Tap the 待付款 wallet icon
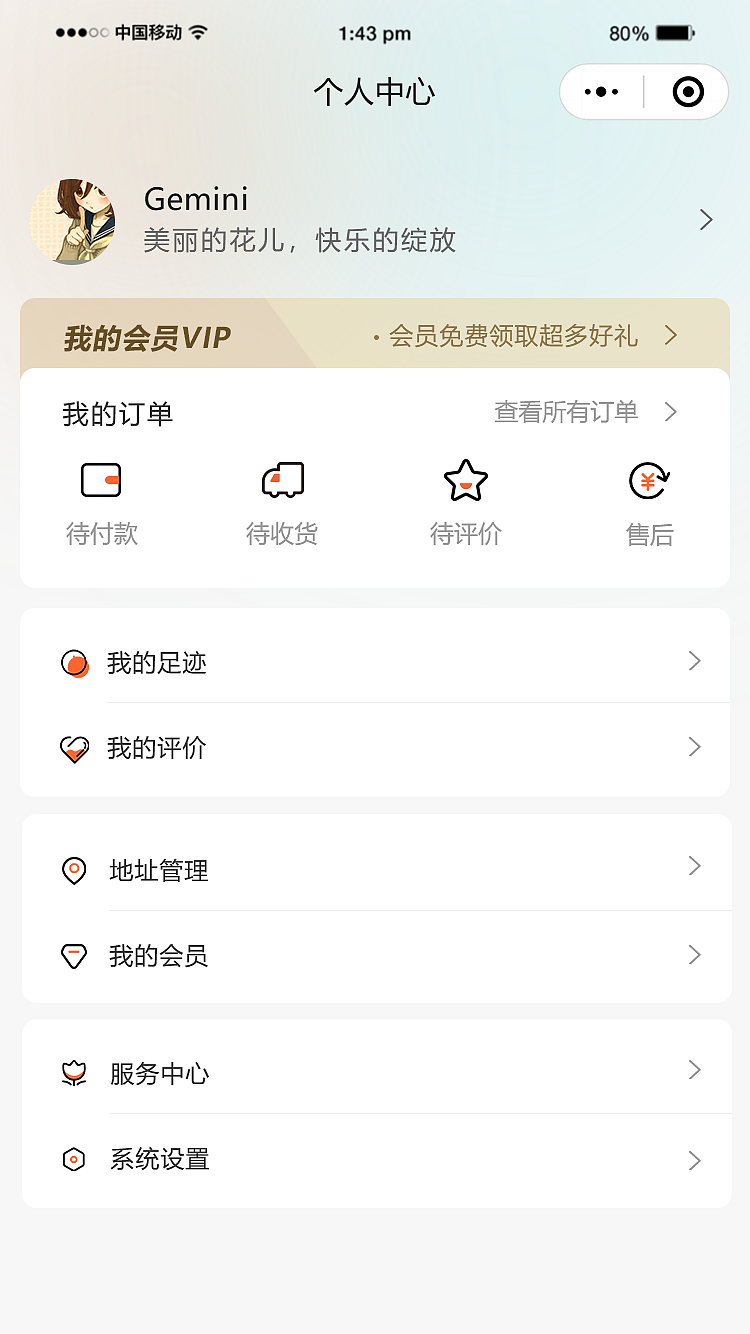Viewport: 750px width, 1334px height. tap(101, 479)
